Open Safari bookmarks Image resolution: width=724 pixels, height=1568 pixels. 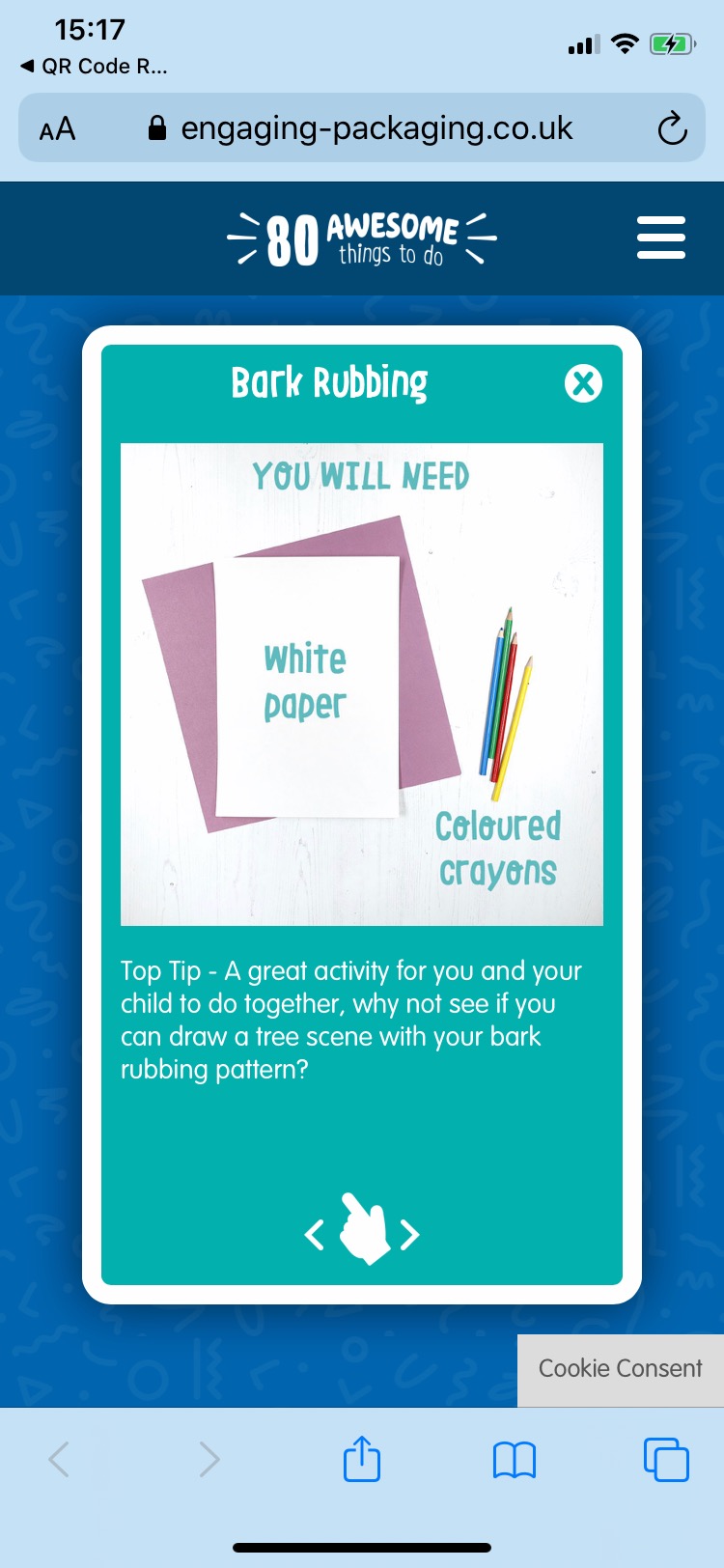(x=514, y=1459)
